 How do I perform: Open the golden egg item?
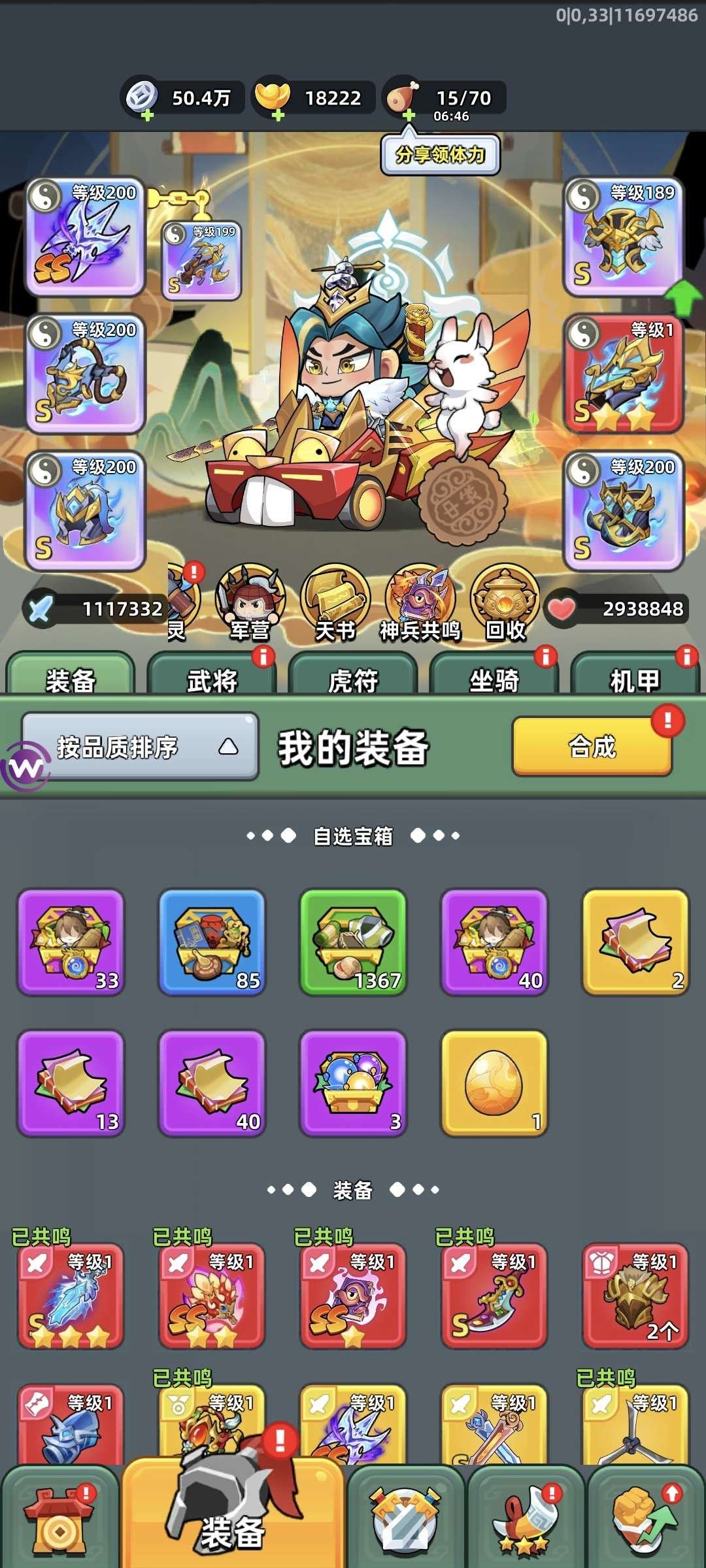(x=494, y=1083)
